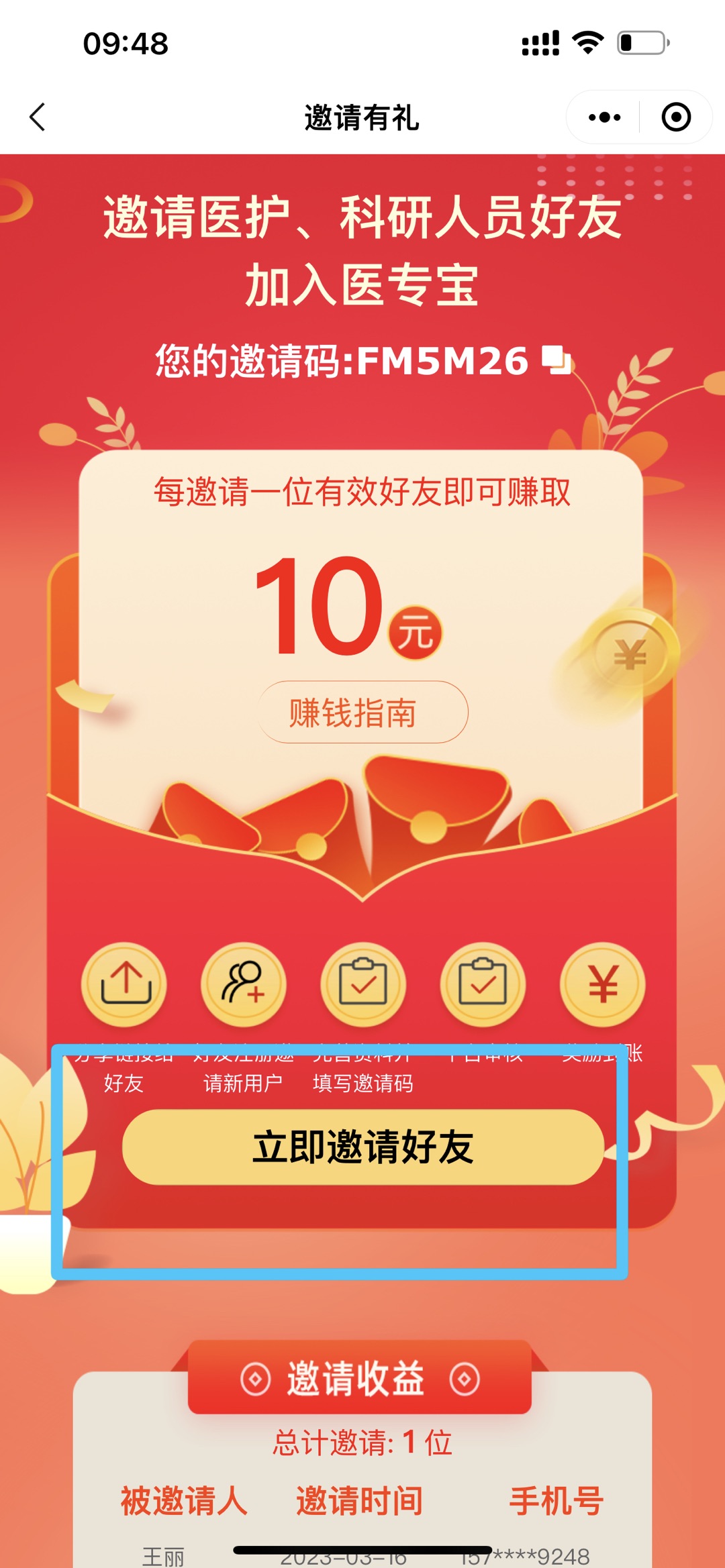Copy the invitation code FM5M26
Viewport: 725px width, 1568px height.
point(557,360)
